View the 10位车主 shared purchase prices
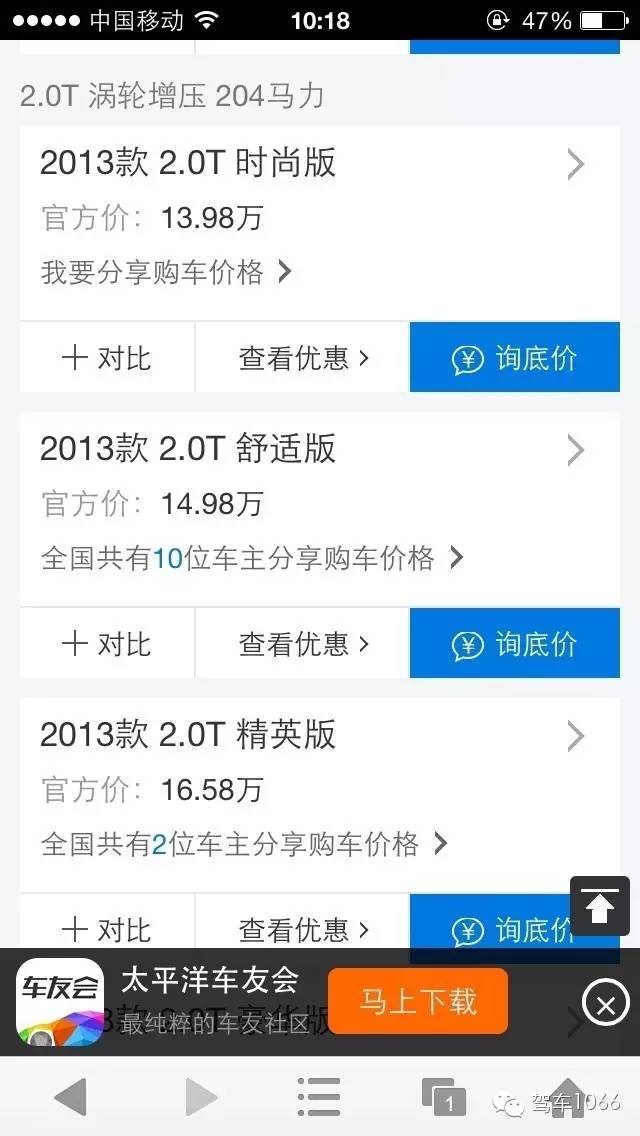 pyautogui.click(x=252, y=558)
